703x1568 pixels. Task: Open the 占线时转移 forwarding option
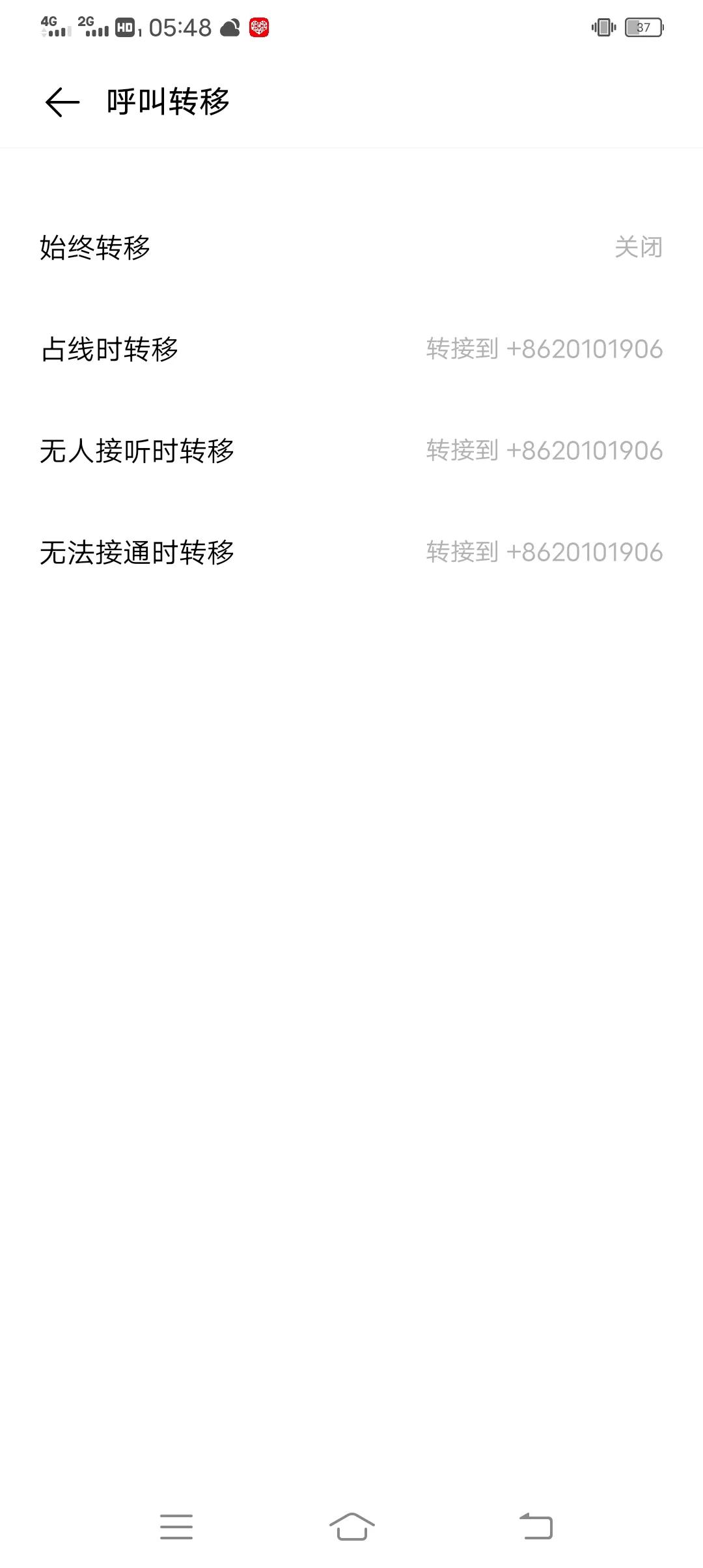pyautogui.click(x=351, y=349)
